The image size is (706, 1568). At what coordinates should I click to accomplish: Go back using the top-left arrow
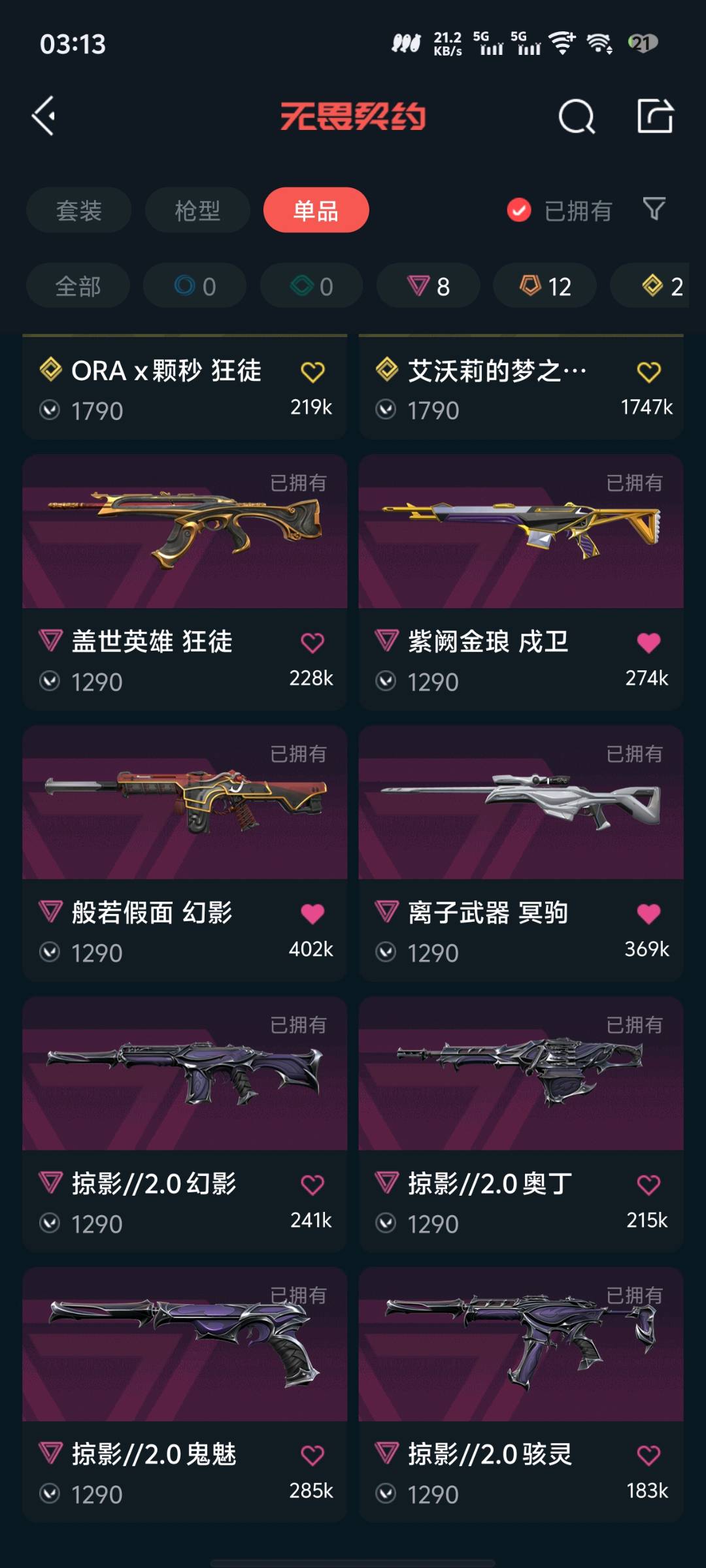44,116
